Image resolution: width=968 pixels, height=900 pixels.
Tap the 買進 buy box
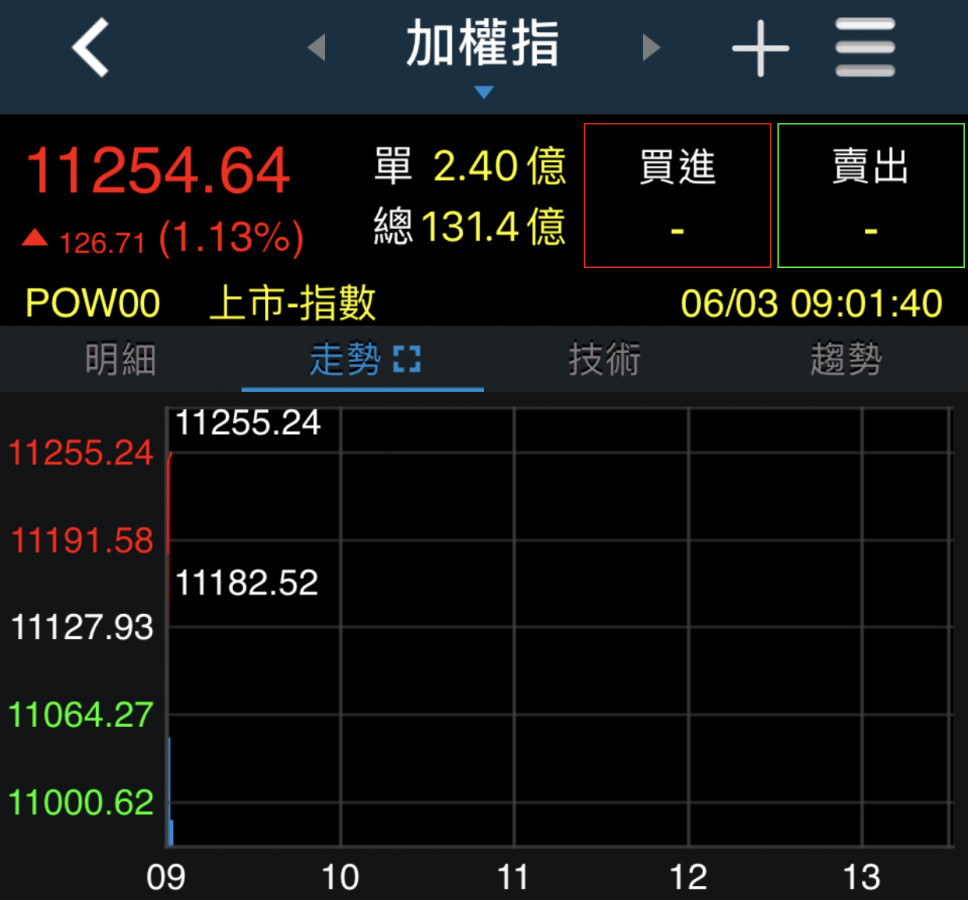[x=677, y=196]
